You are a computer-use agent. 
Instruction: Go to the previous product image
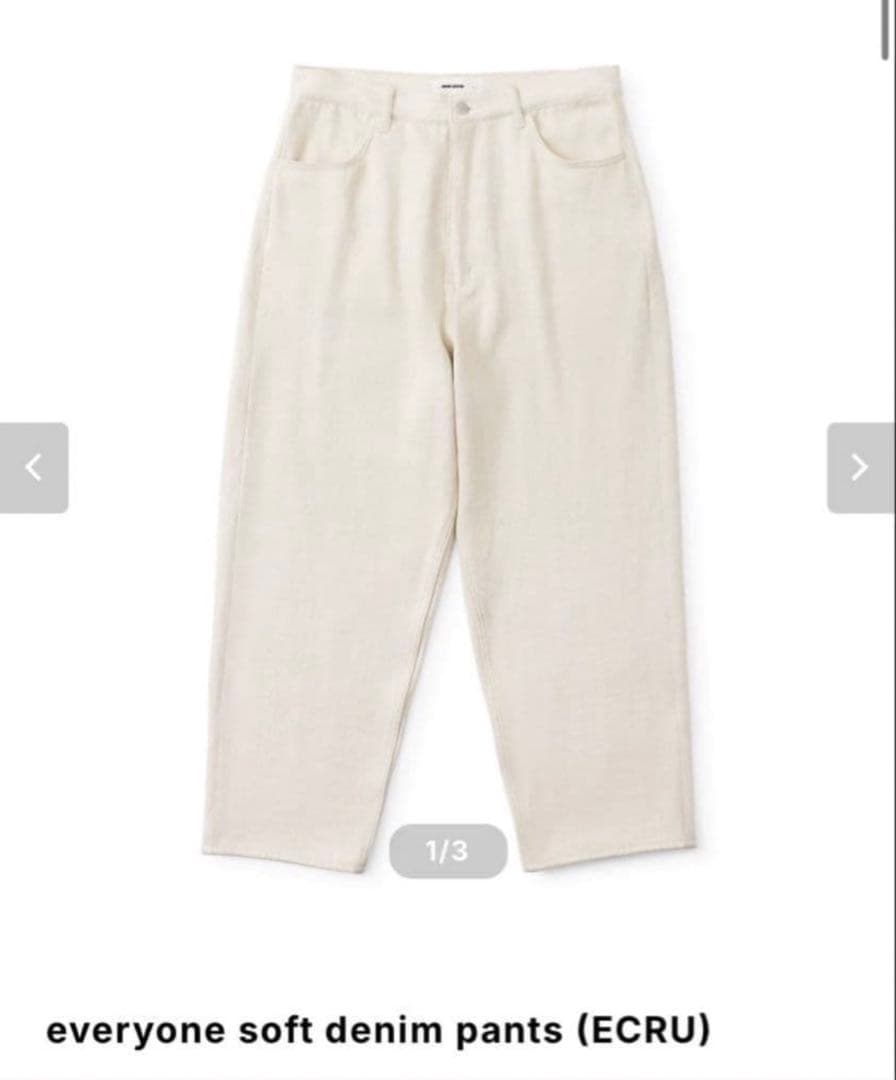(34, 468)
